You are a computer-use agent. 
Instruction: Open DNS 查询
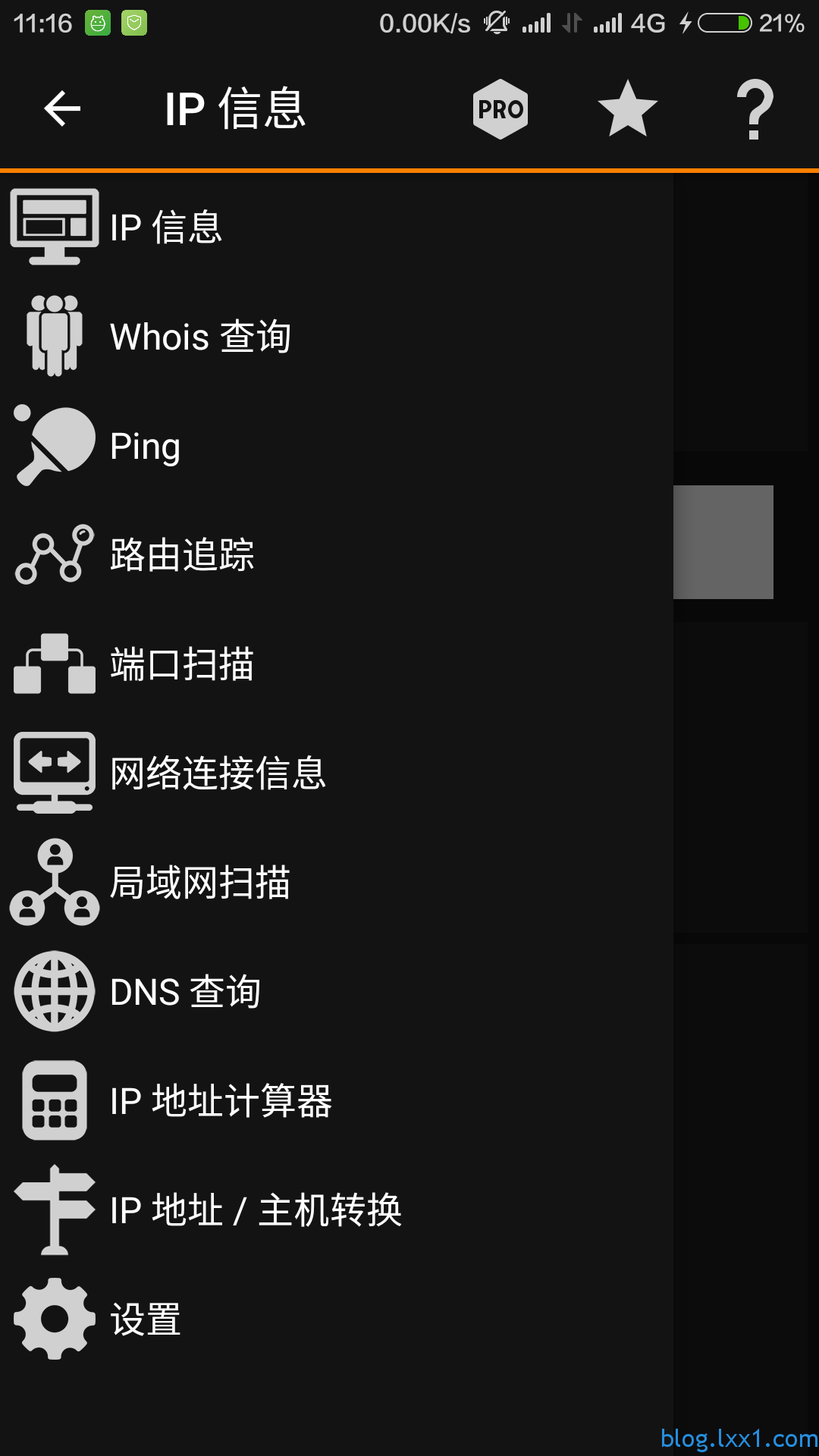coord(337,992)
